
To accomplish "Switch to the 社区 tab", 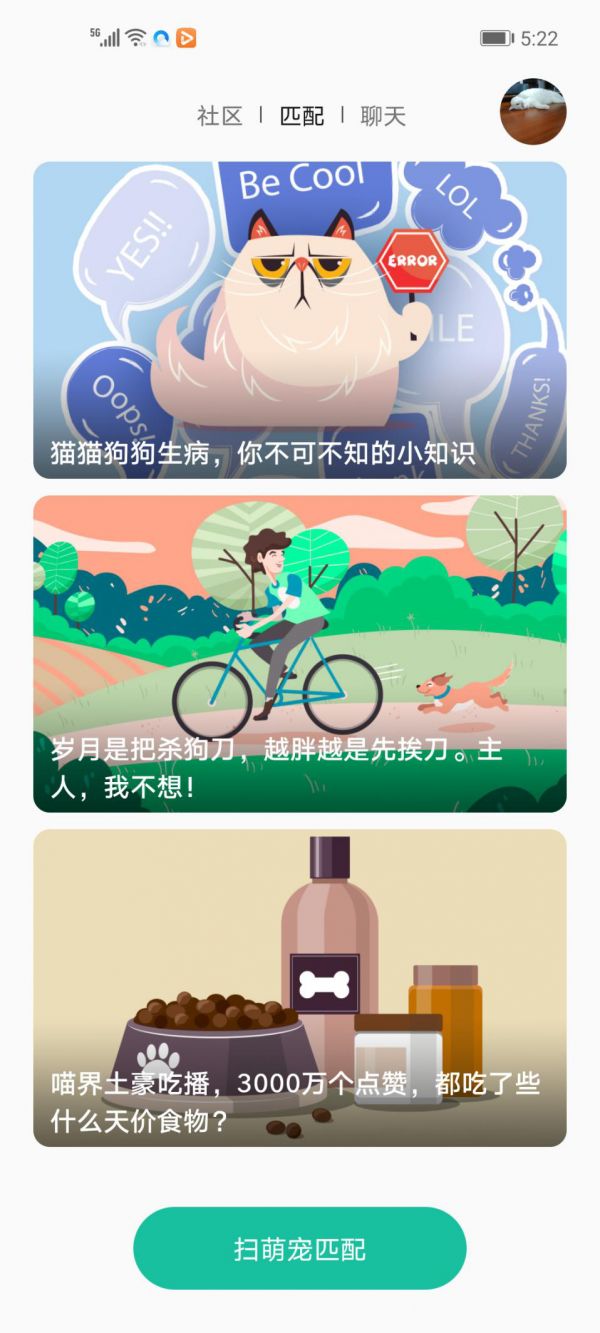I will point(220,116).
